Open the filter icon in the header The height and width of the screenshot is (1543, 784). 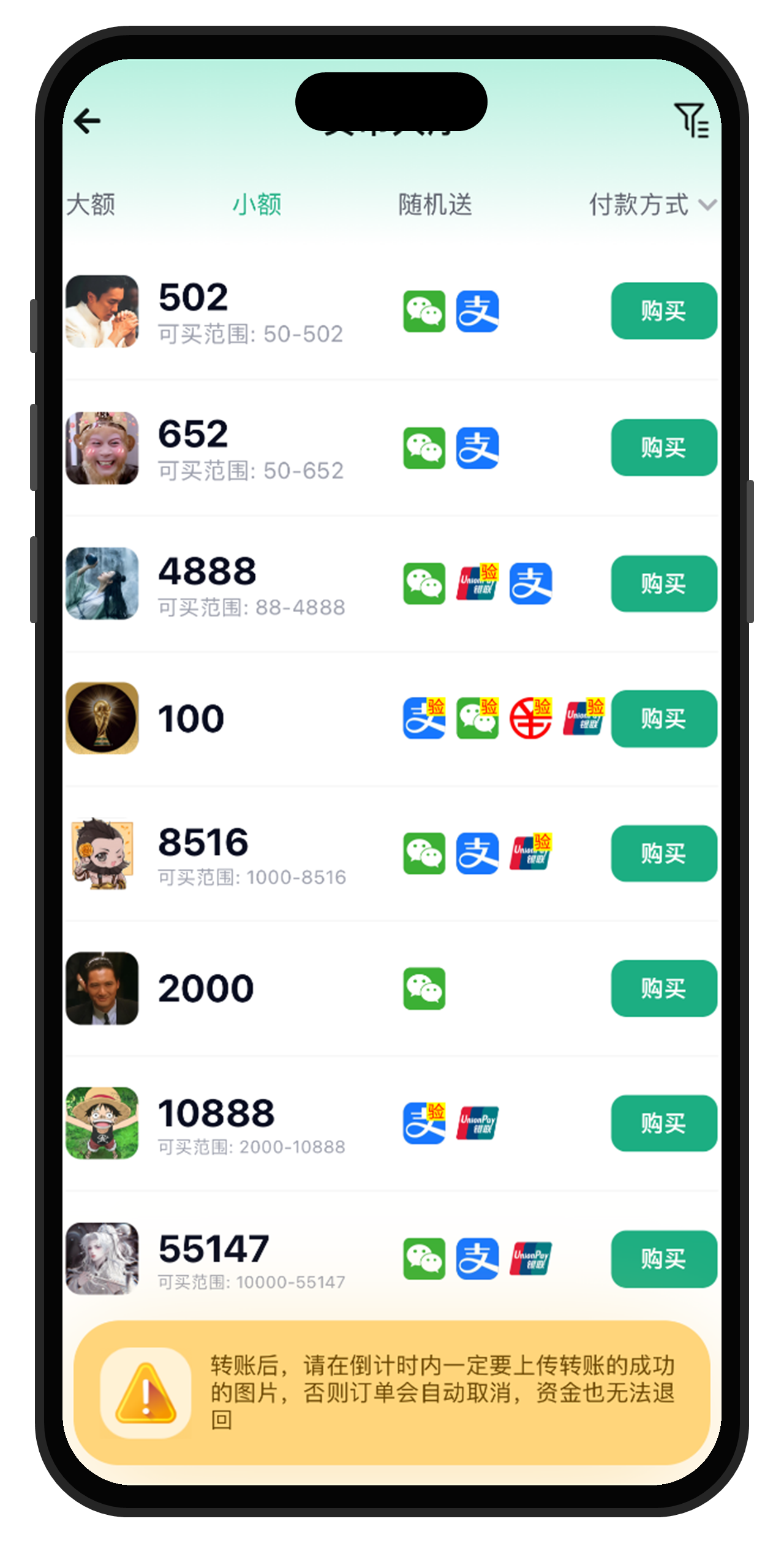coord(692,120)
